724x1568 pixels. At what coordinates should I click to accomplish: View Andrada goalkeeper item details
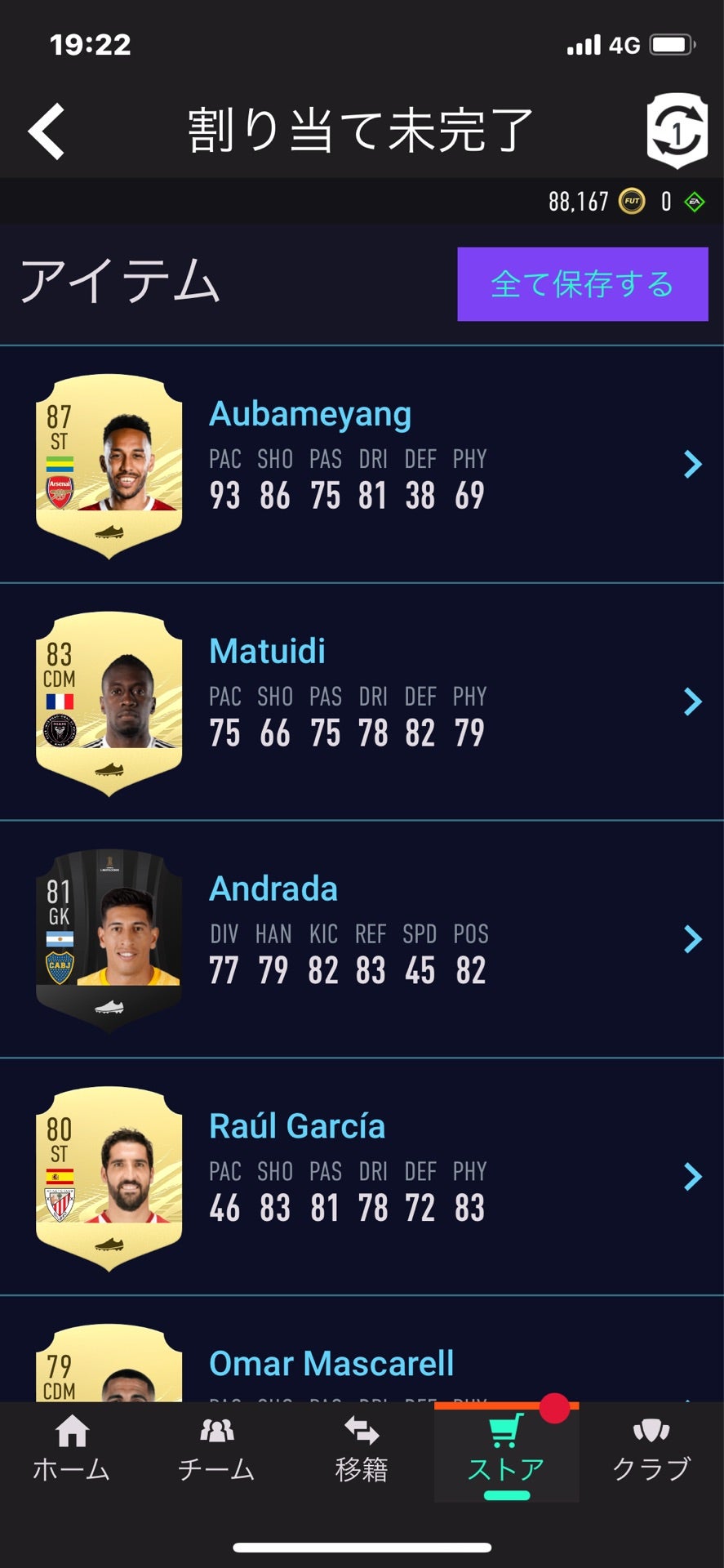click(362, 939)
